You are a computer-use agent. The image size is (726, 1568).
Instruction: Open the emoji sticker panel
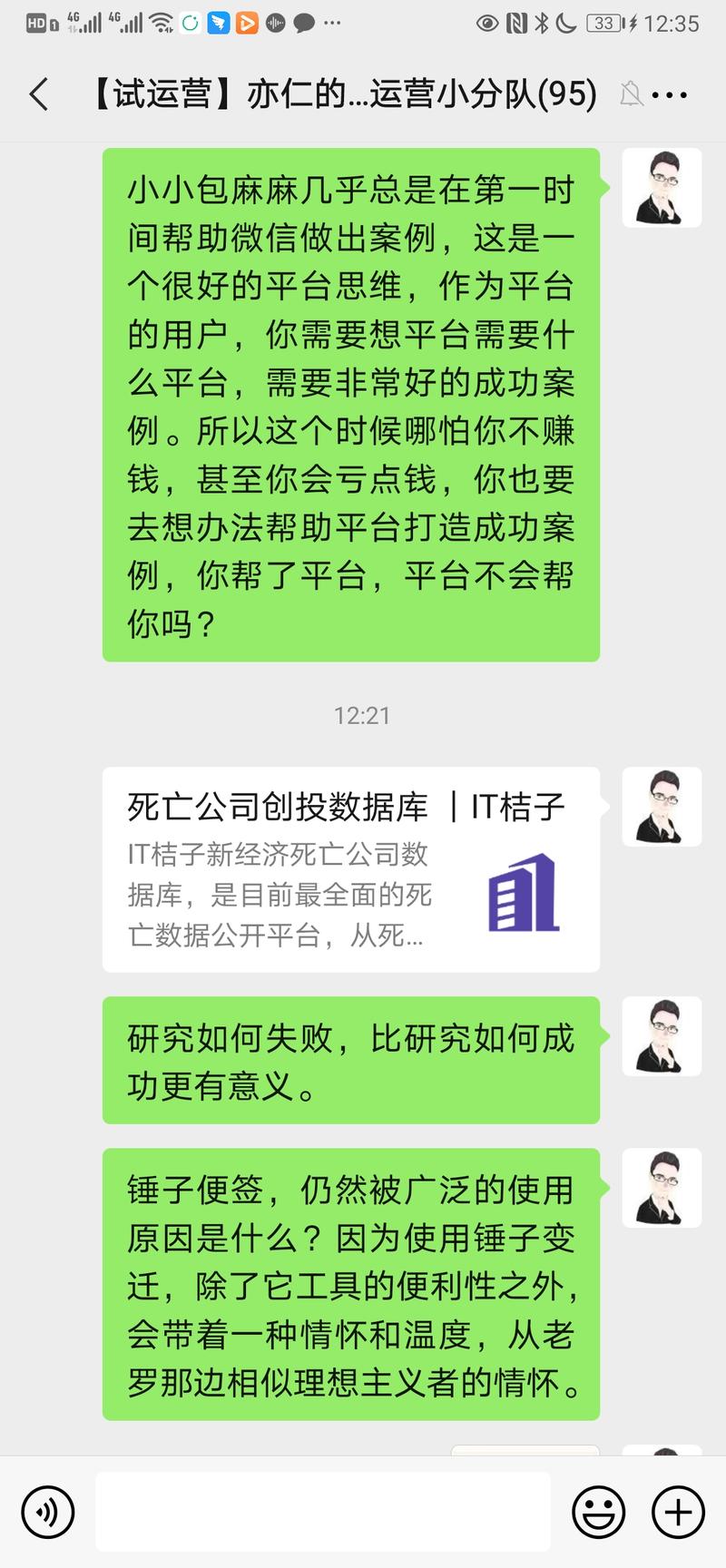pos(598,1512)
